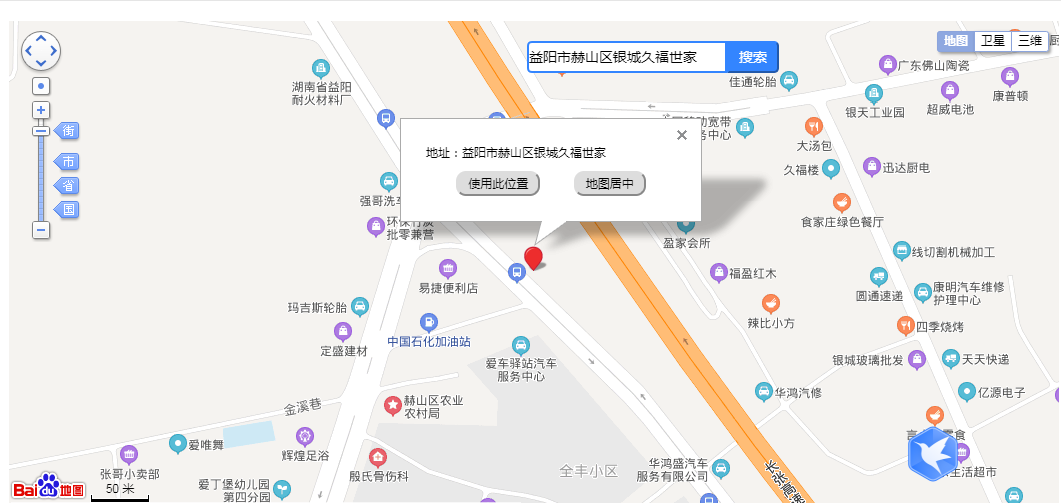Set zoom level to 国 country
This screenshot has height=503, width=1061.
coord(67,210)
